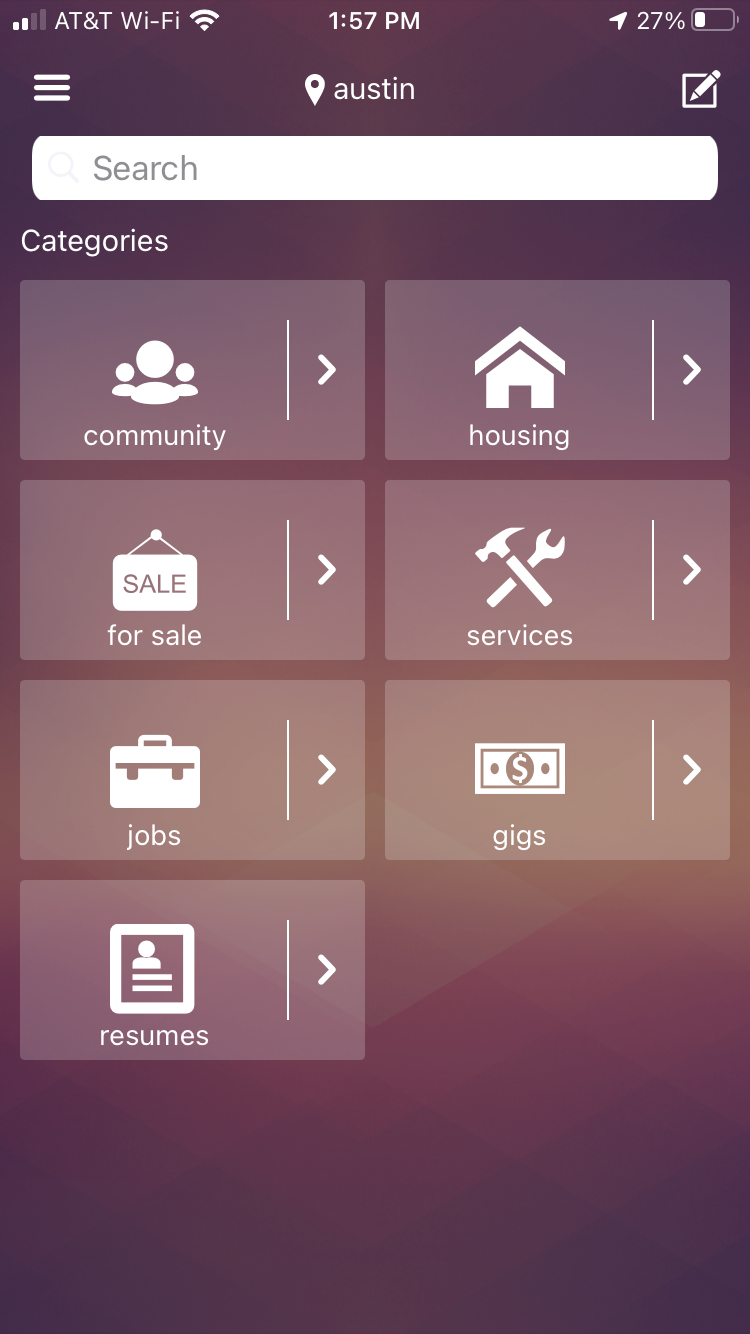The image size is (750, 1334).
Task: Show the gigs category
Action: pyautogui.click(x=519, y=785)
